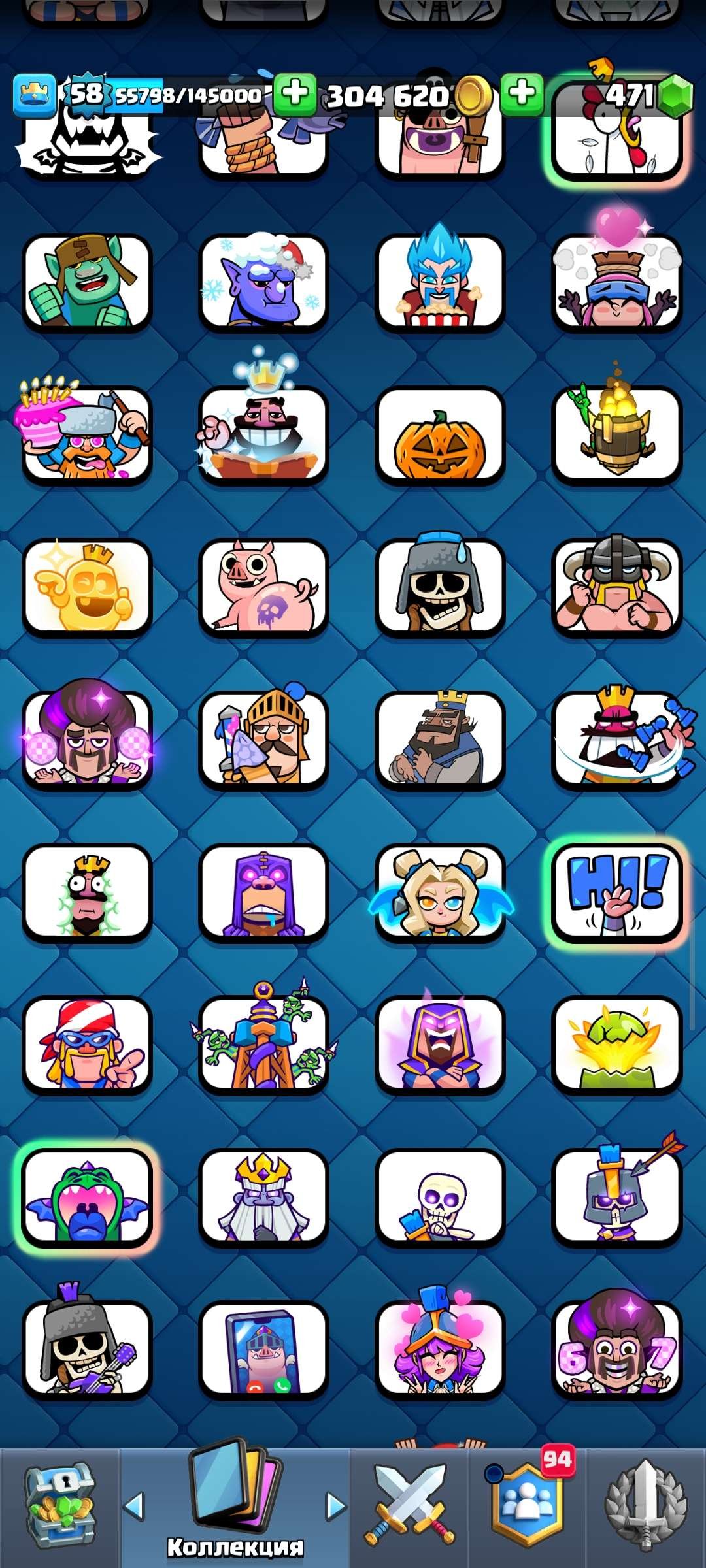The height and width of the screenshot is (1568, 706).
Task: Tap the left arrow beside Коллекция
Action: (134, 1506)
